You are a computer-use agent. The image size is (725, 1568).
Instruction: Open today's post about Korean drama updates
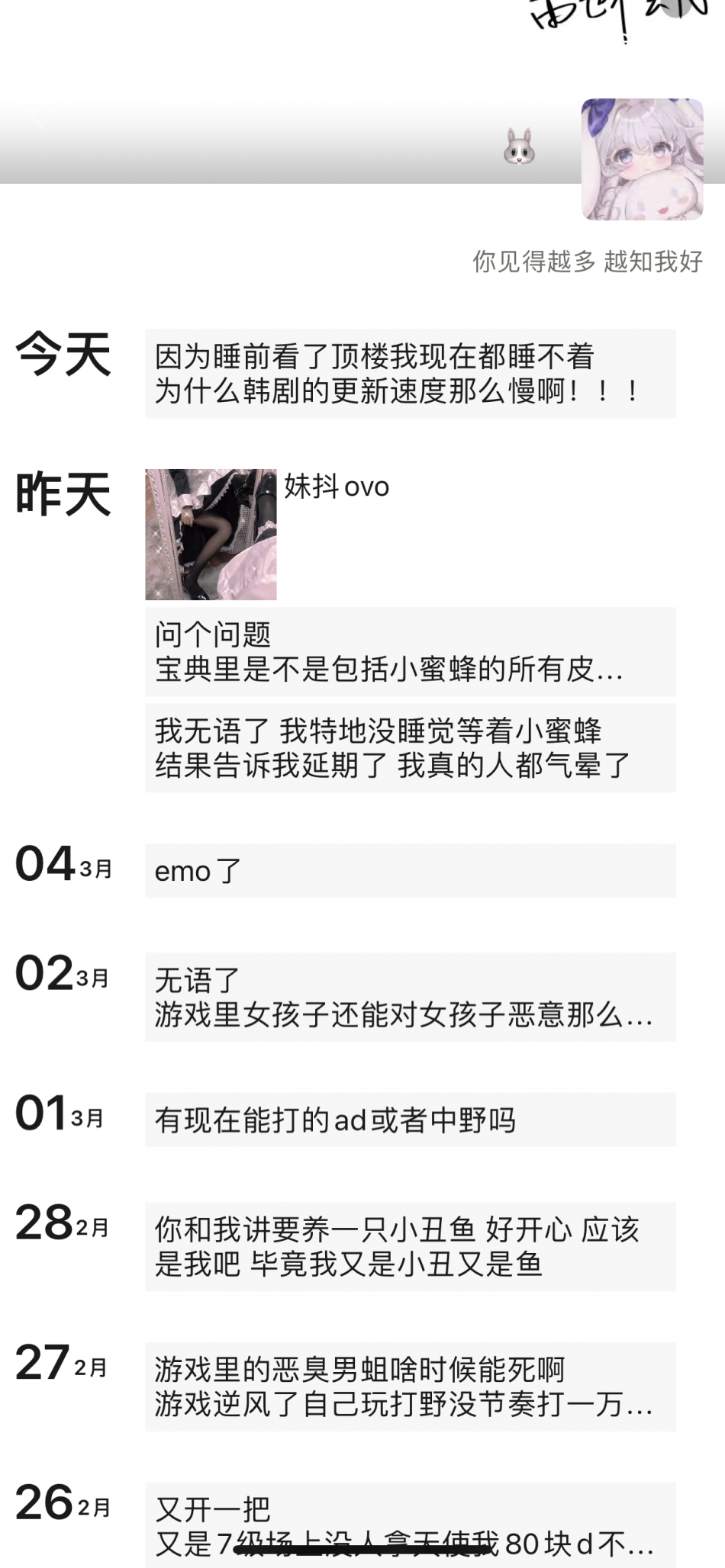(x=410, y=374)
